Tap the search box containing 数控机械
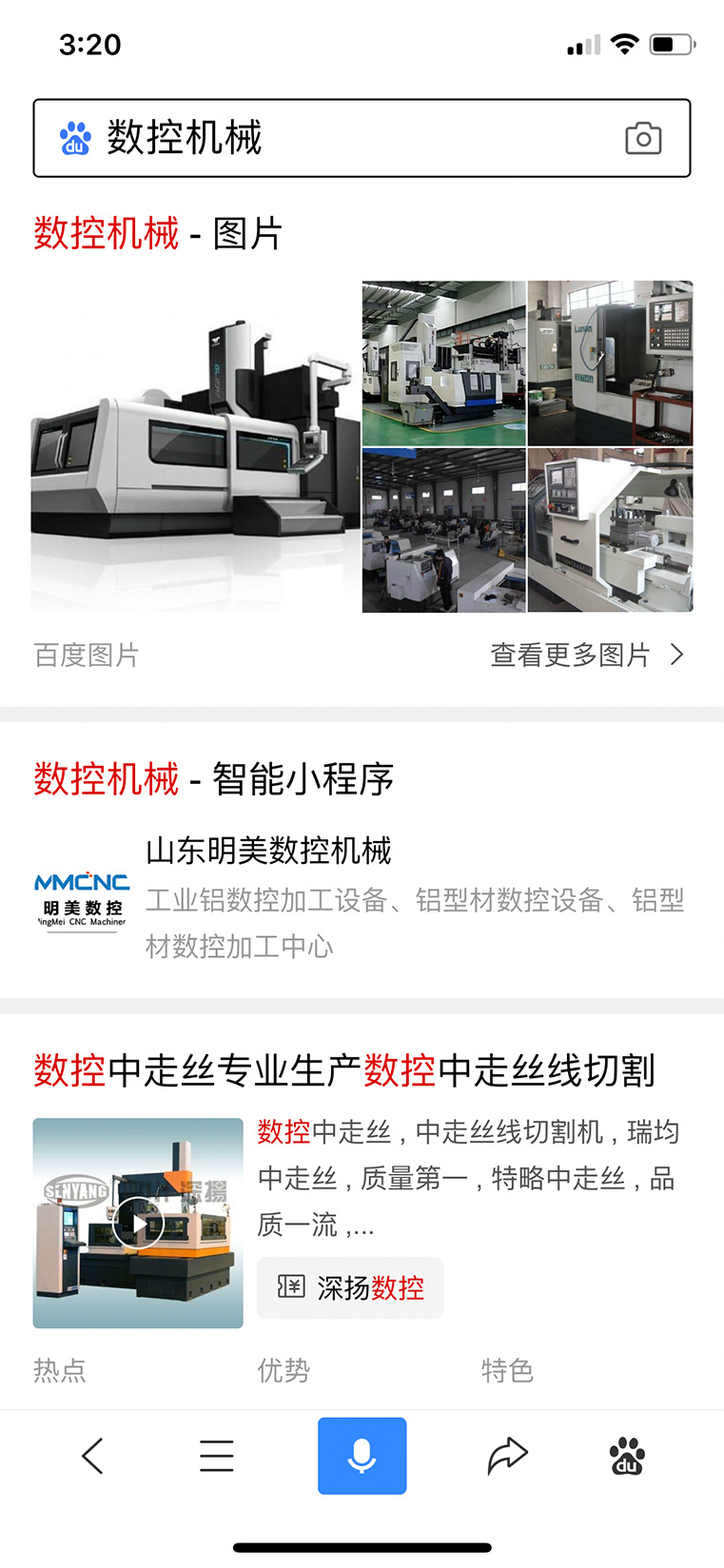Viewport: 724px width, 1568px height. pyautogui.click(x=362, y=138)
